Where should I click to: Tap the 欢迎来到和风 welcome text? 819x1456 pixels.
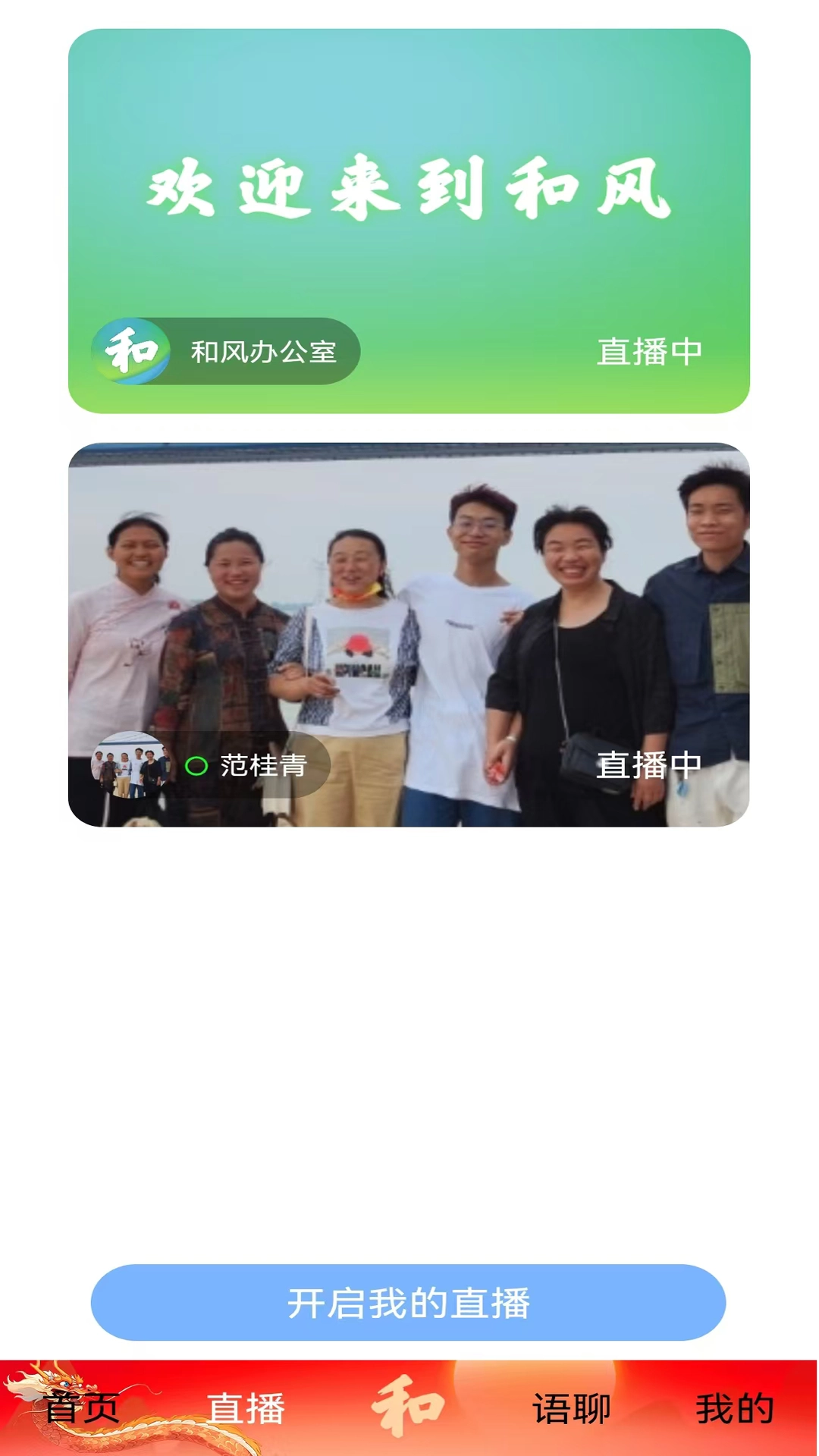click(x=409, y=188)
